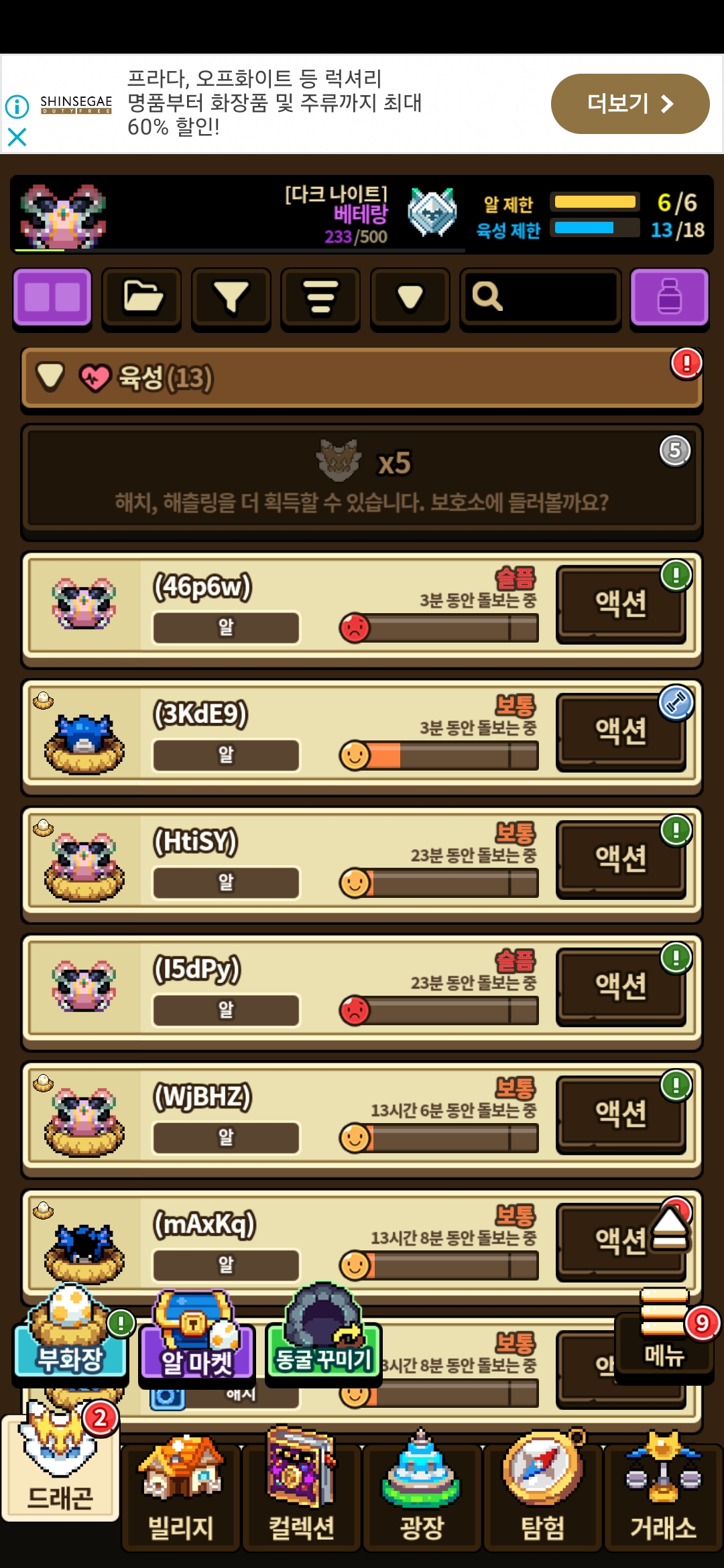Open the funnel filter options
Image resolution: width=724 pixels, height=1568 pixels.
(x=231, y=298)
